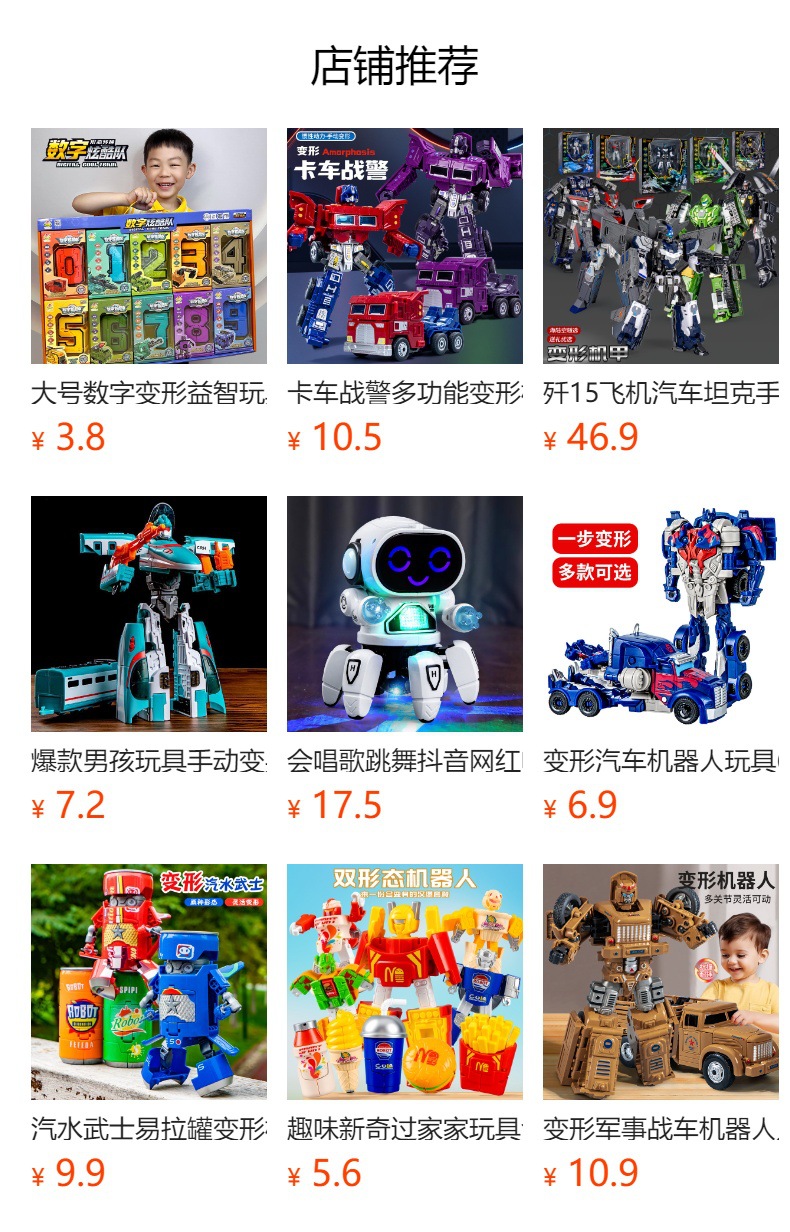View 变形汽车机器人玩具 priced ¥6.9
Viewport: 790px width, 1232px height.
point(661,614)
